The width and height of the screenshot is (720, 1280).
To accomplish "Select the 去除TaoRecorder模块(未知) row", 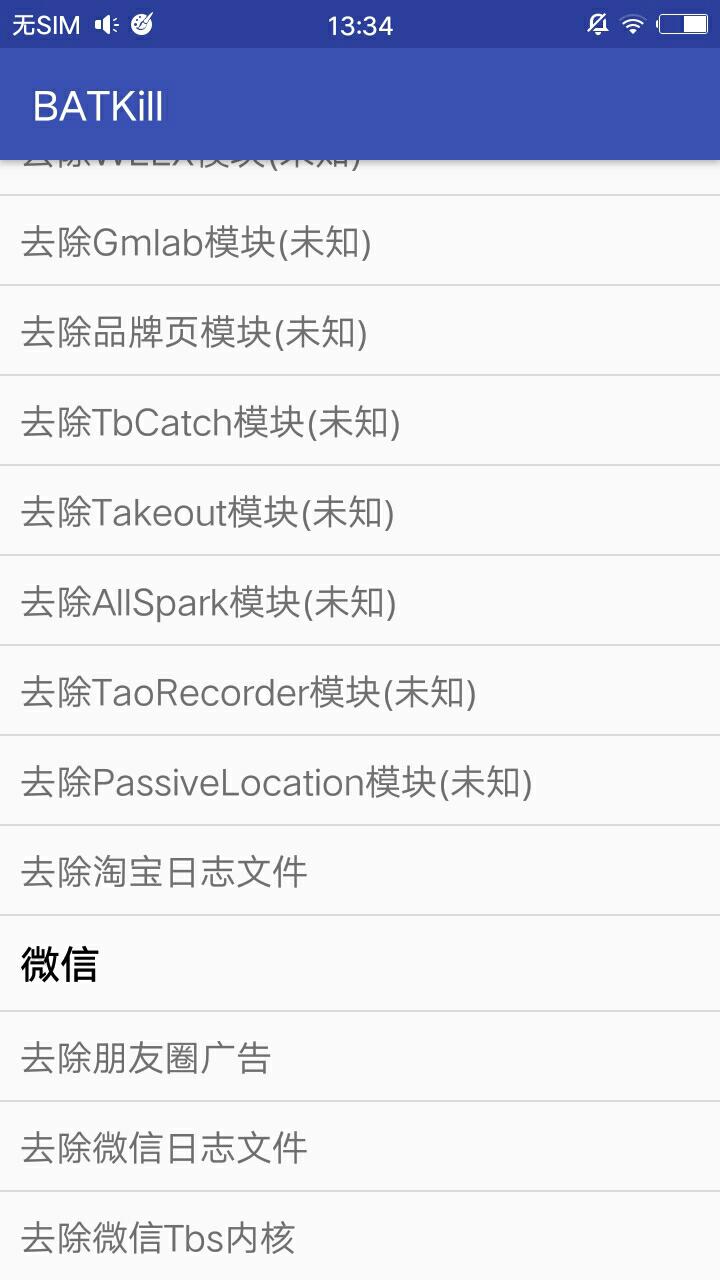I will pos(360,691).
